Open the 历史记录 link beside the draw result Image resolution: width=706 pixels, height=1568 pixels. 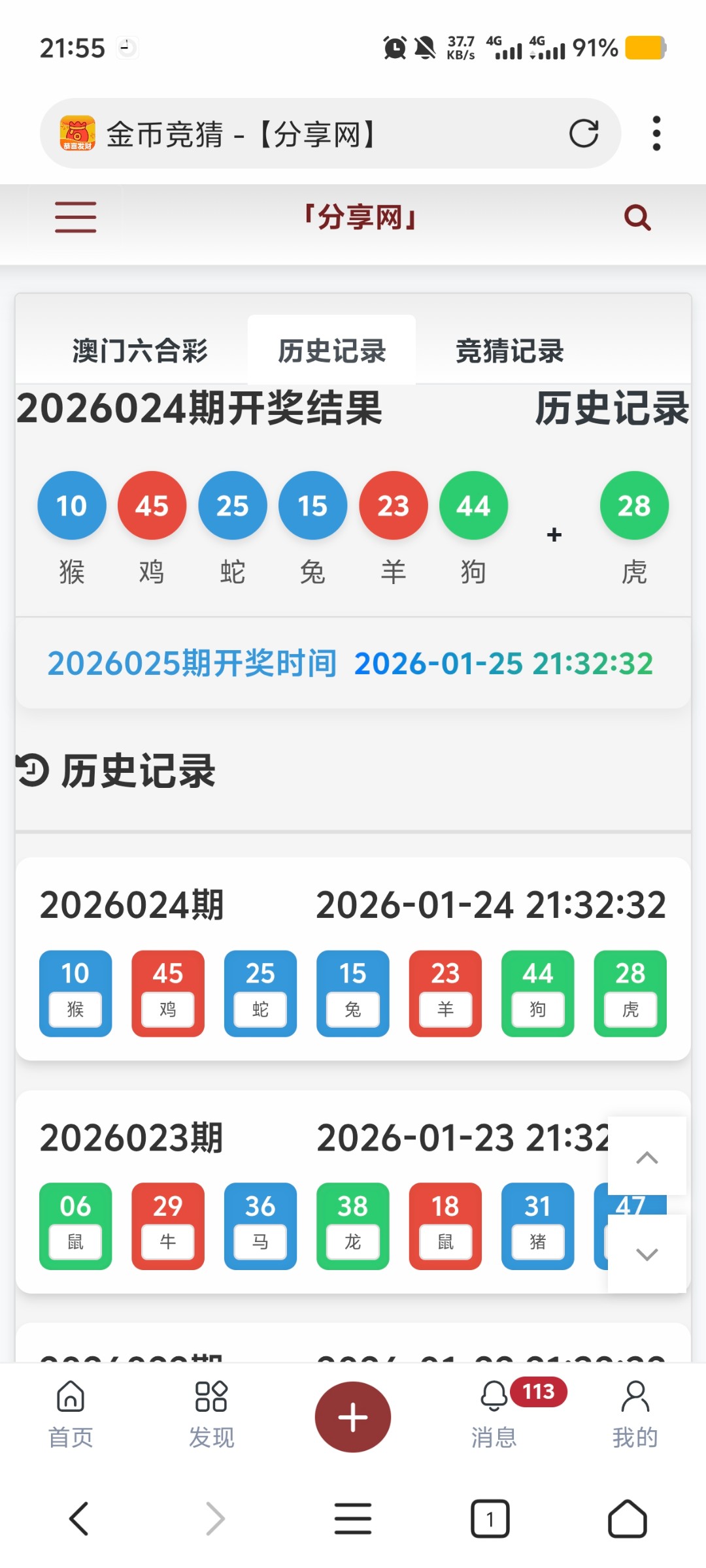pos(611,409)
